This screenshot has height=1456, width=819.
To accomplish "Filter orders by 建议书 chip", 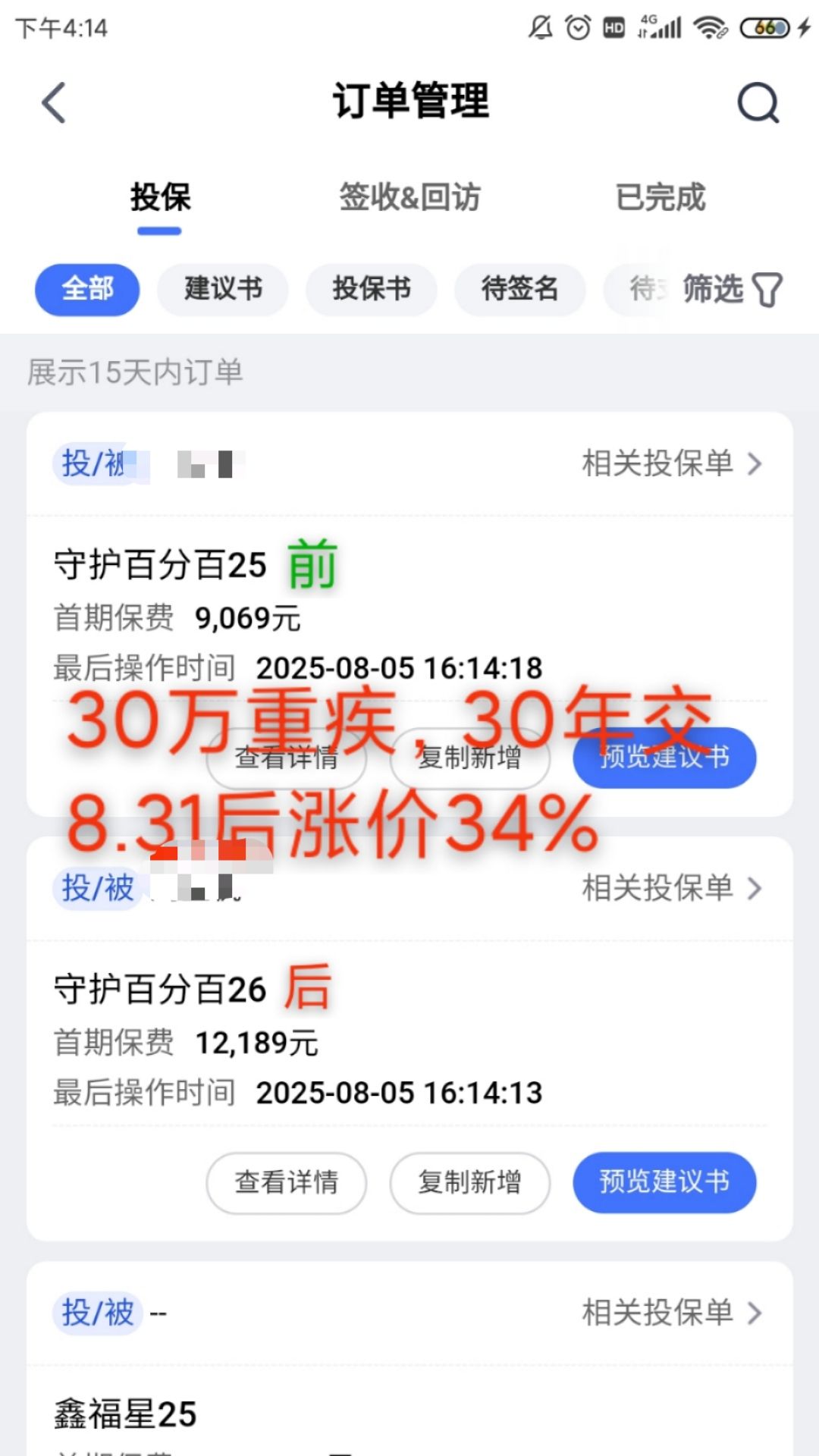I will pyautogui.click(x=223, y=289).
